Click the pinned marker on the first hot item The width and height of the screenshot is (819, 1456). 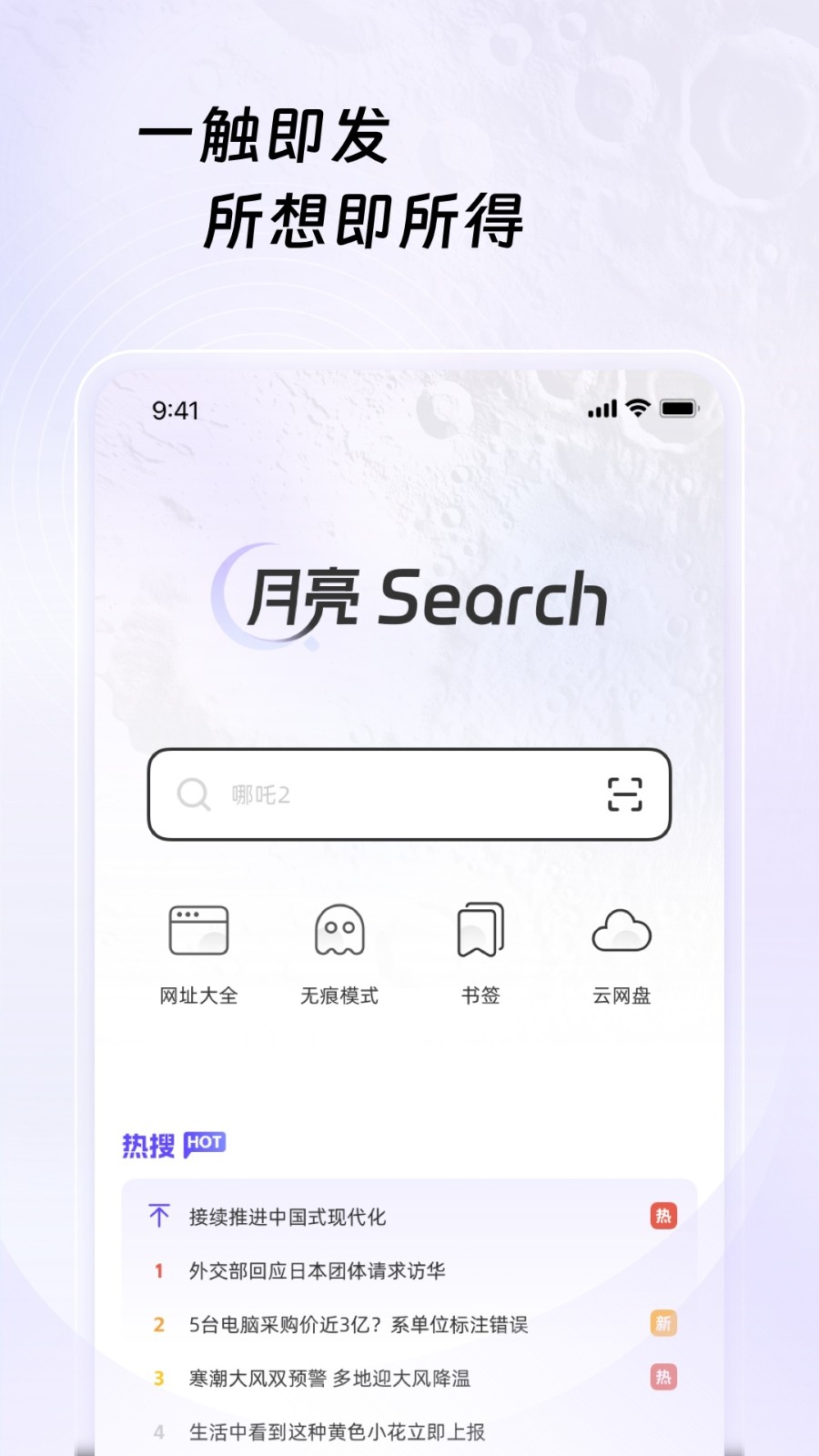coord(158,1215)
